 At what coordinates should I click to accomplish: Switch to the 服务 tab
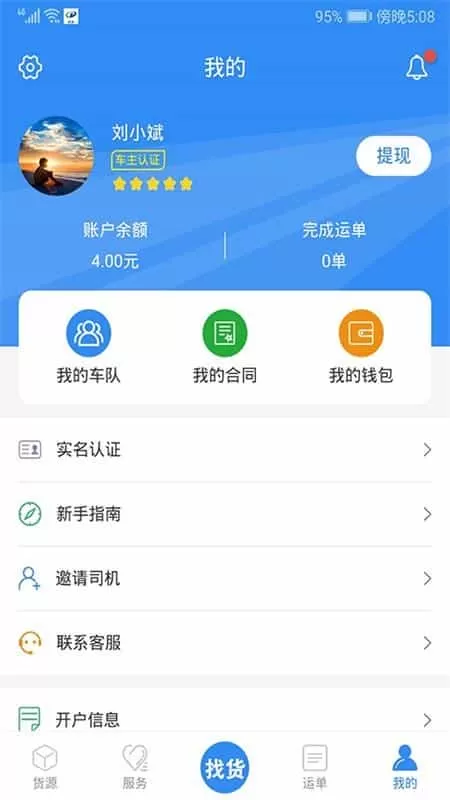point(135,767)
